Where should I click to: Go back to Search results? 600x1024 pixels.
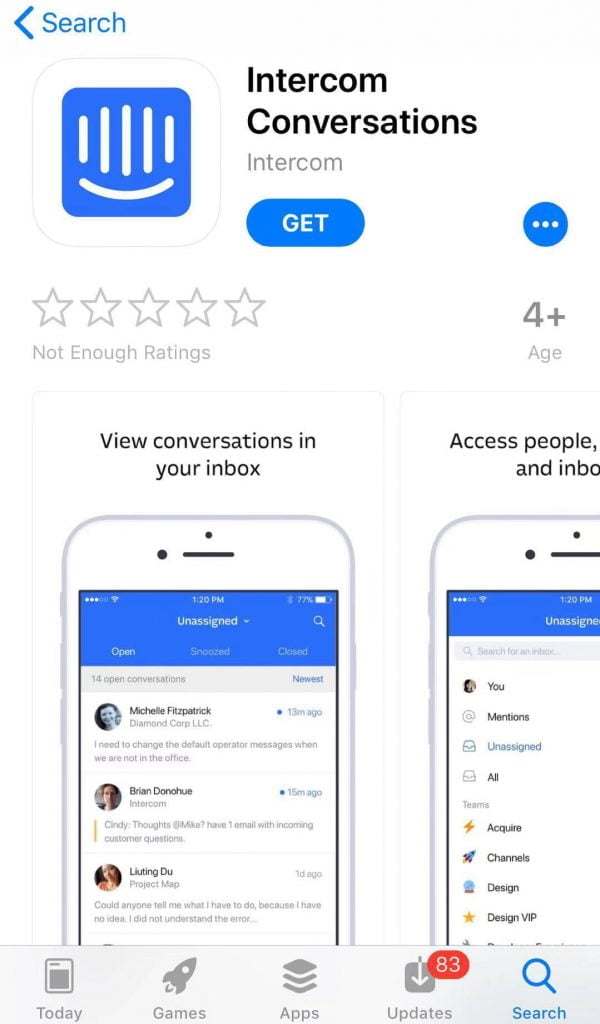pyautogui.click(x=68, y=22)
